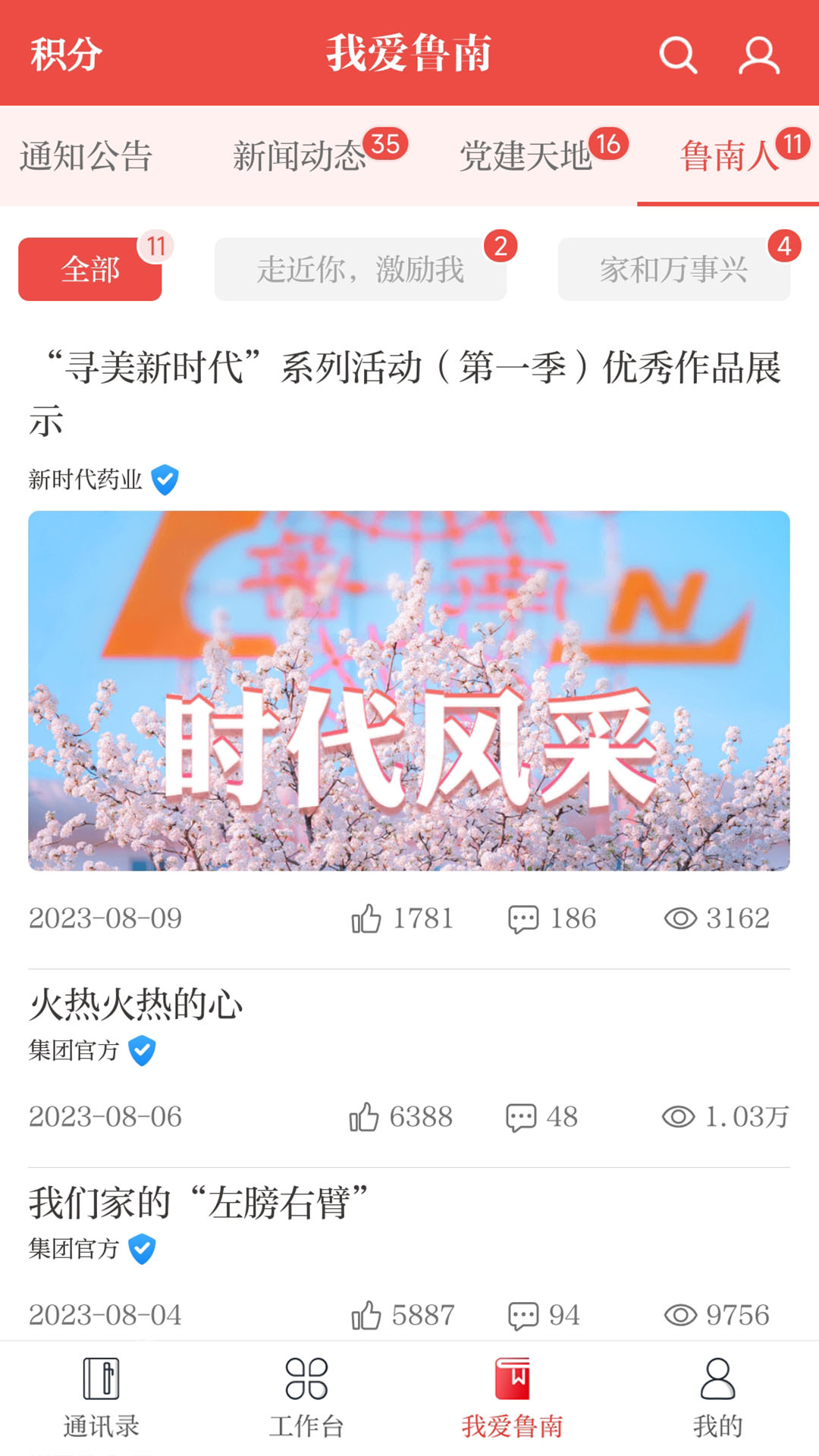The width and height of the screenshot is (819, 1456).
Task: Filter by 家和万事兴
Action: pyautogui.click(x=673, y=269)
